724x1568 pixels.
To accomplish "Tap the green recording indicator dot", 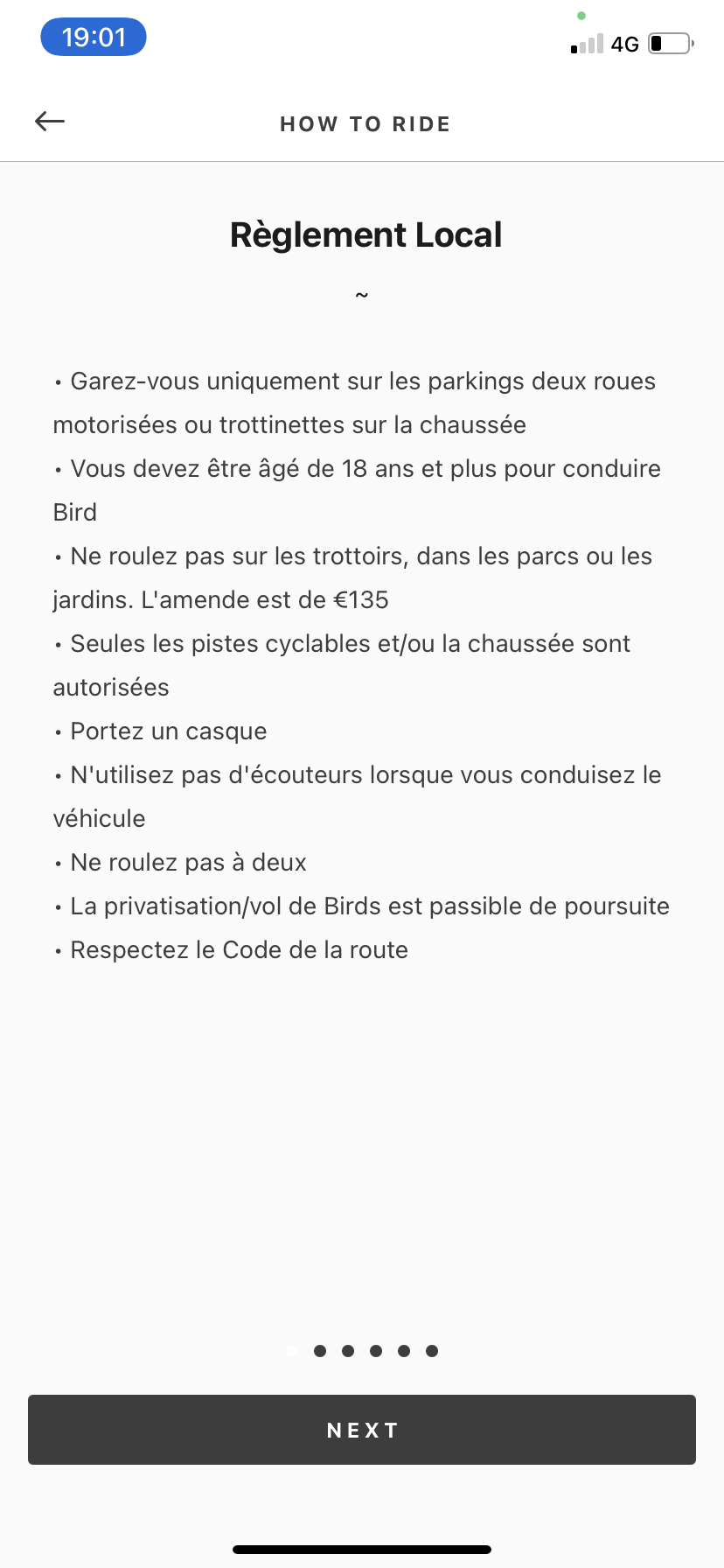I will click(x=582, y=15).
